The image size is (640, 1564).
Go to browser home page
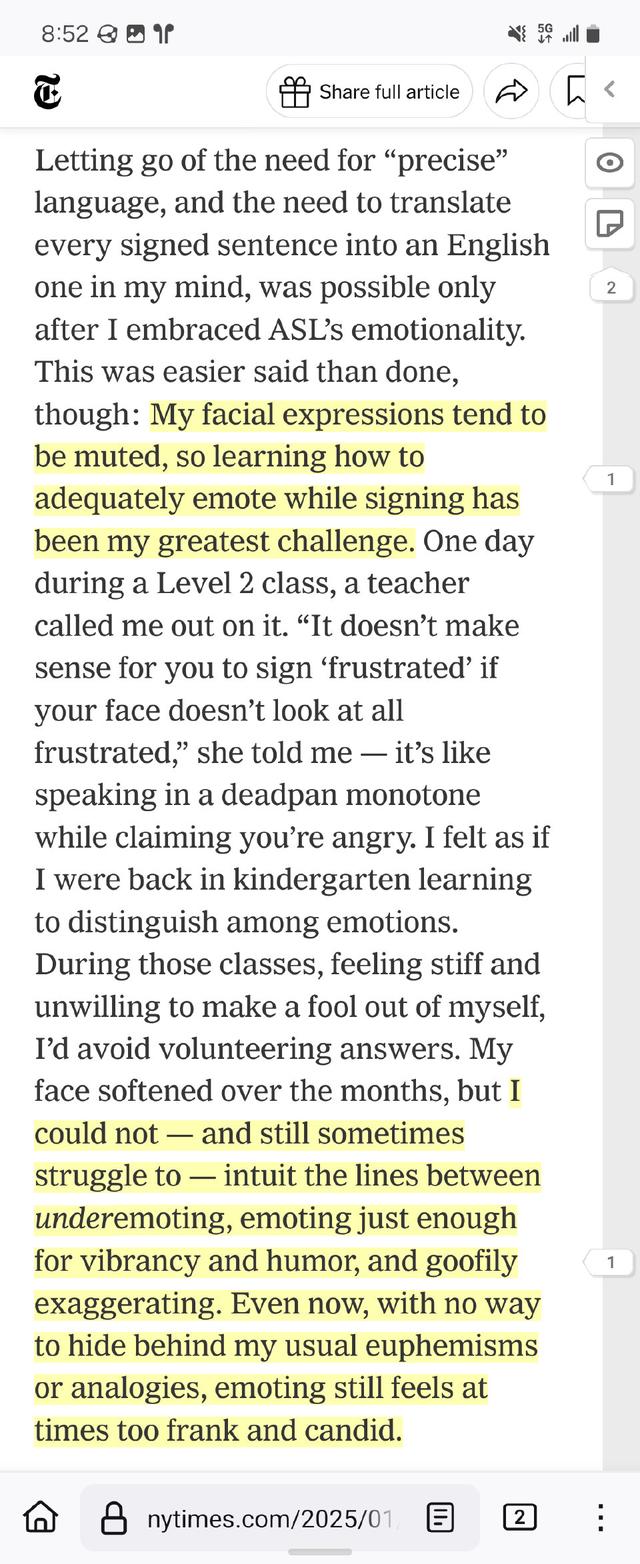[x=41, y=1517]
